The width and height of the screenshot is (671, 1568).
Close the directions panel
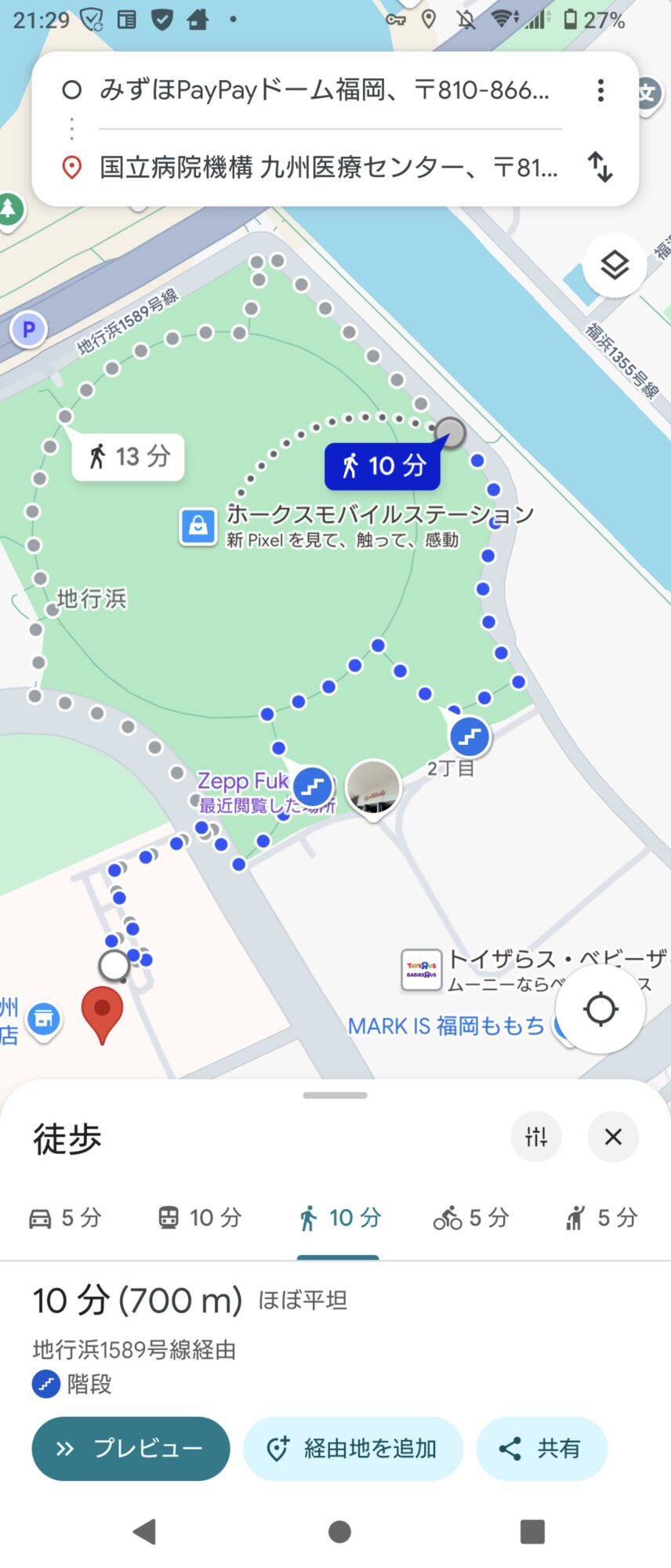tap(613, 1137)
